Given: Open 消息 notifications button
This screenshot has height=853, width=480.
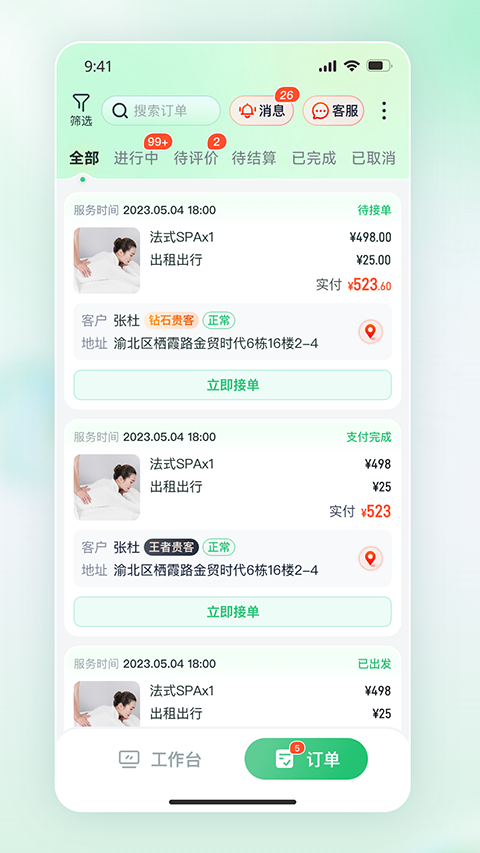Looking at the screenshot, I should 262,111.
